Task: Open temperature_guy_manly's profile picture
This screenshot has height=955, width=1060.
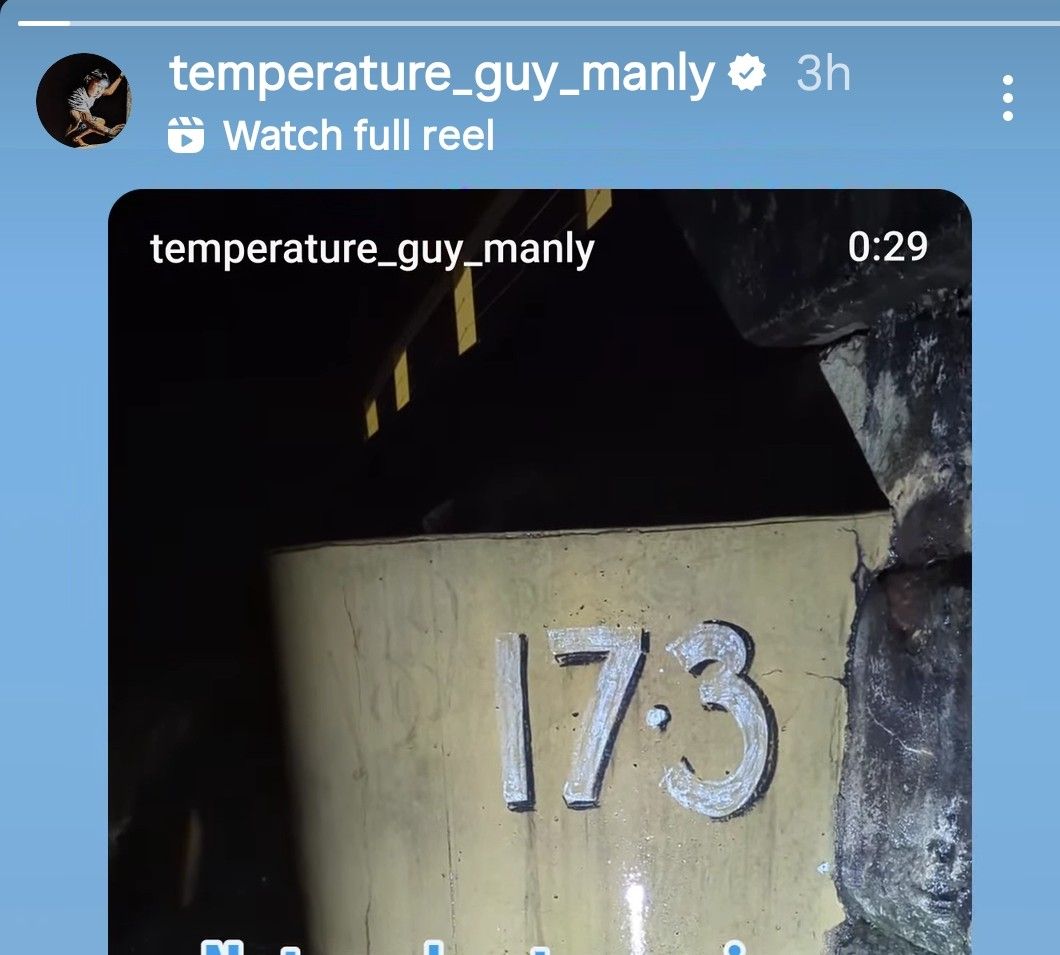Action: pyautogui.click(x=83, y=101)
